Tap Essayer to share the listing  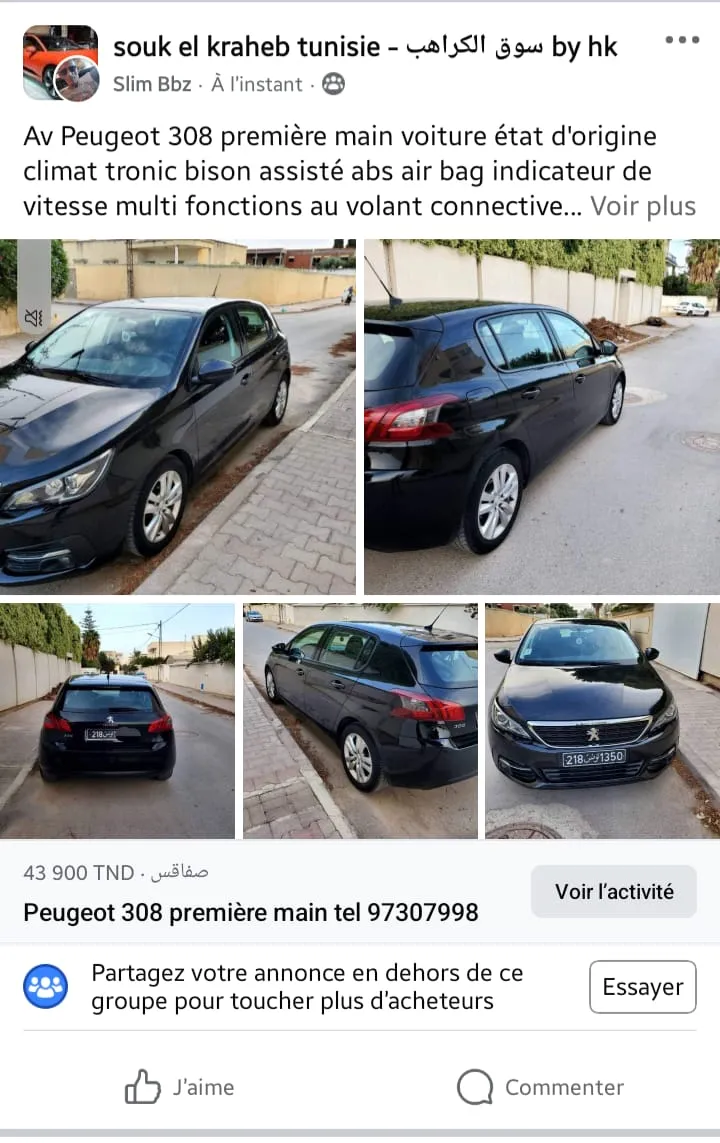coord(642,987)
